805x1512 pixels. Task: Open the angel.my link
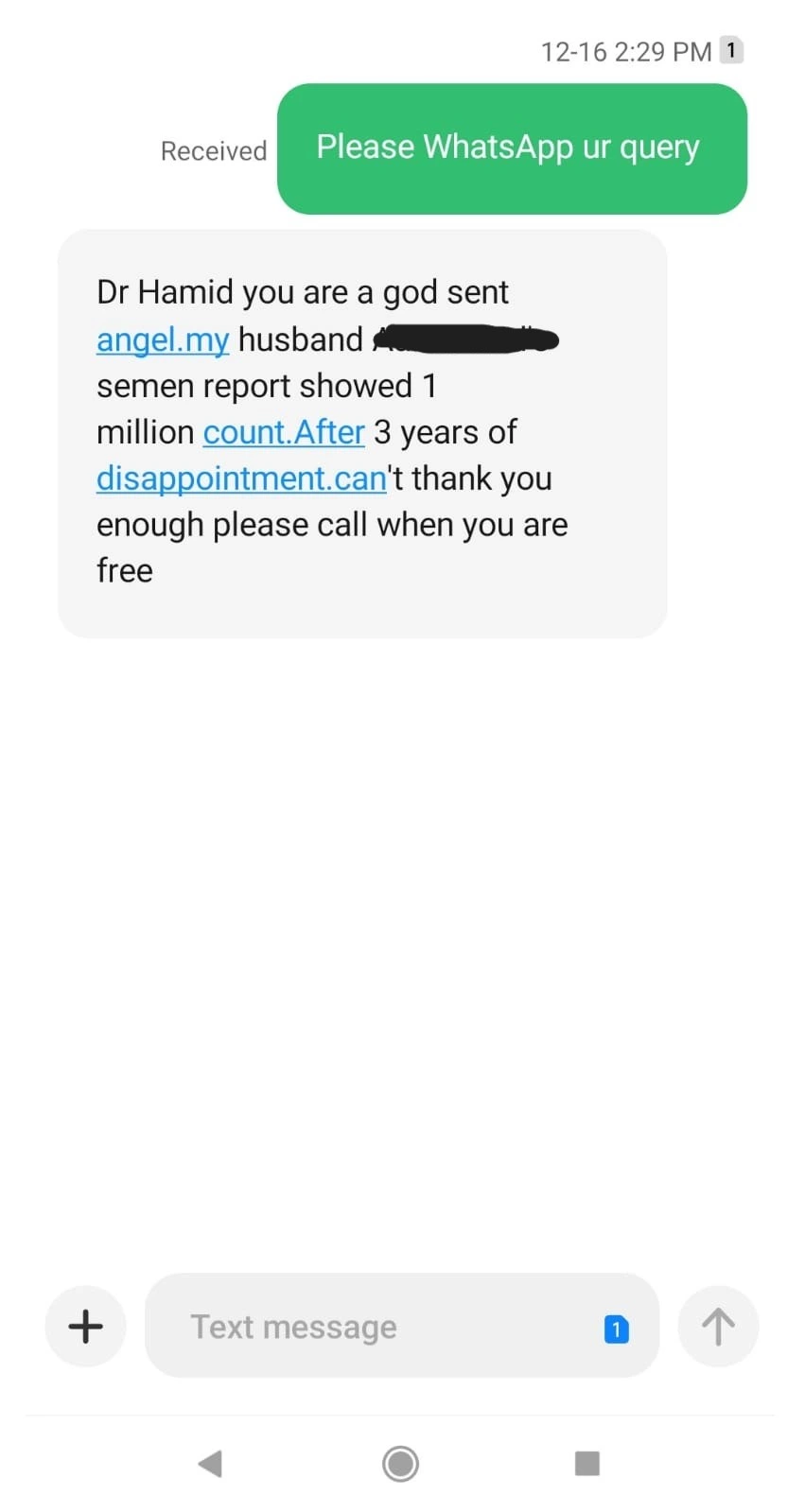tap(163, 339)
